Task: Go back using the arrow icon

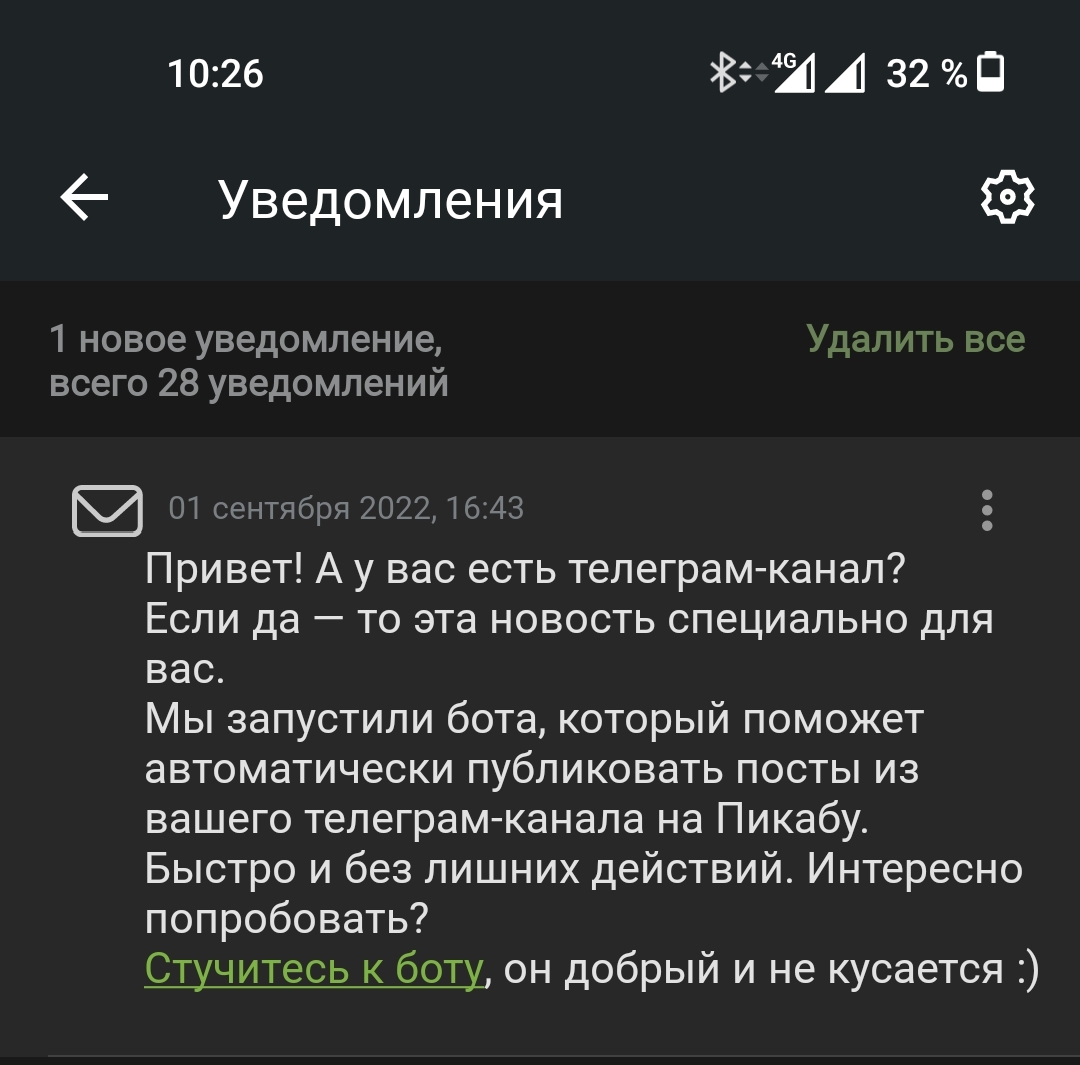Action: (85, 198)
